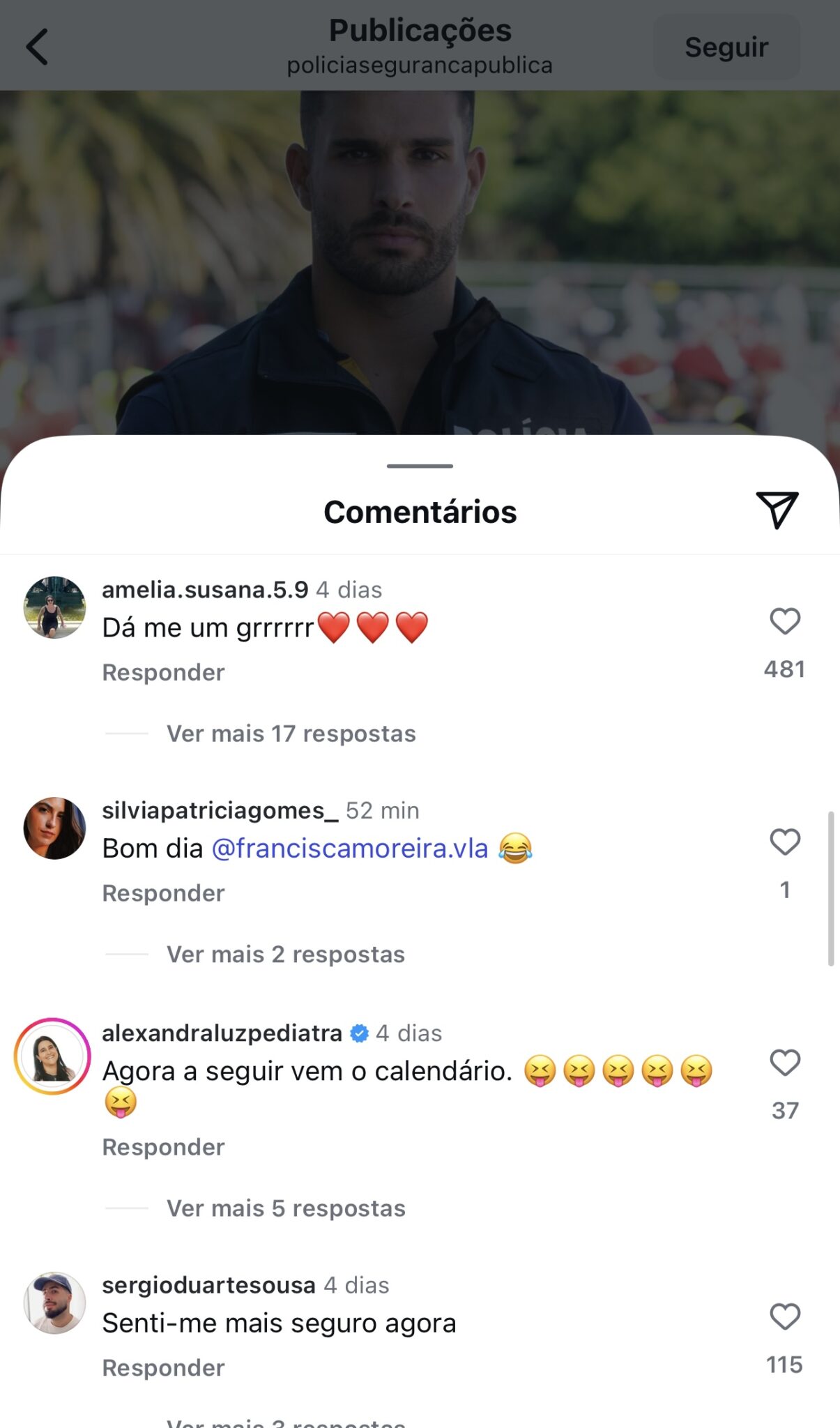Open amelia.susana.5.9's profile avatar
The width and height of the screenshot is (840, 1428).
[x=54, y=607]
